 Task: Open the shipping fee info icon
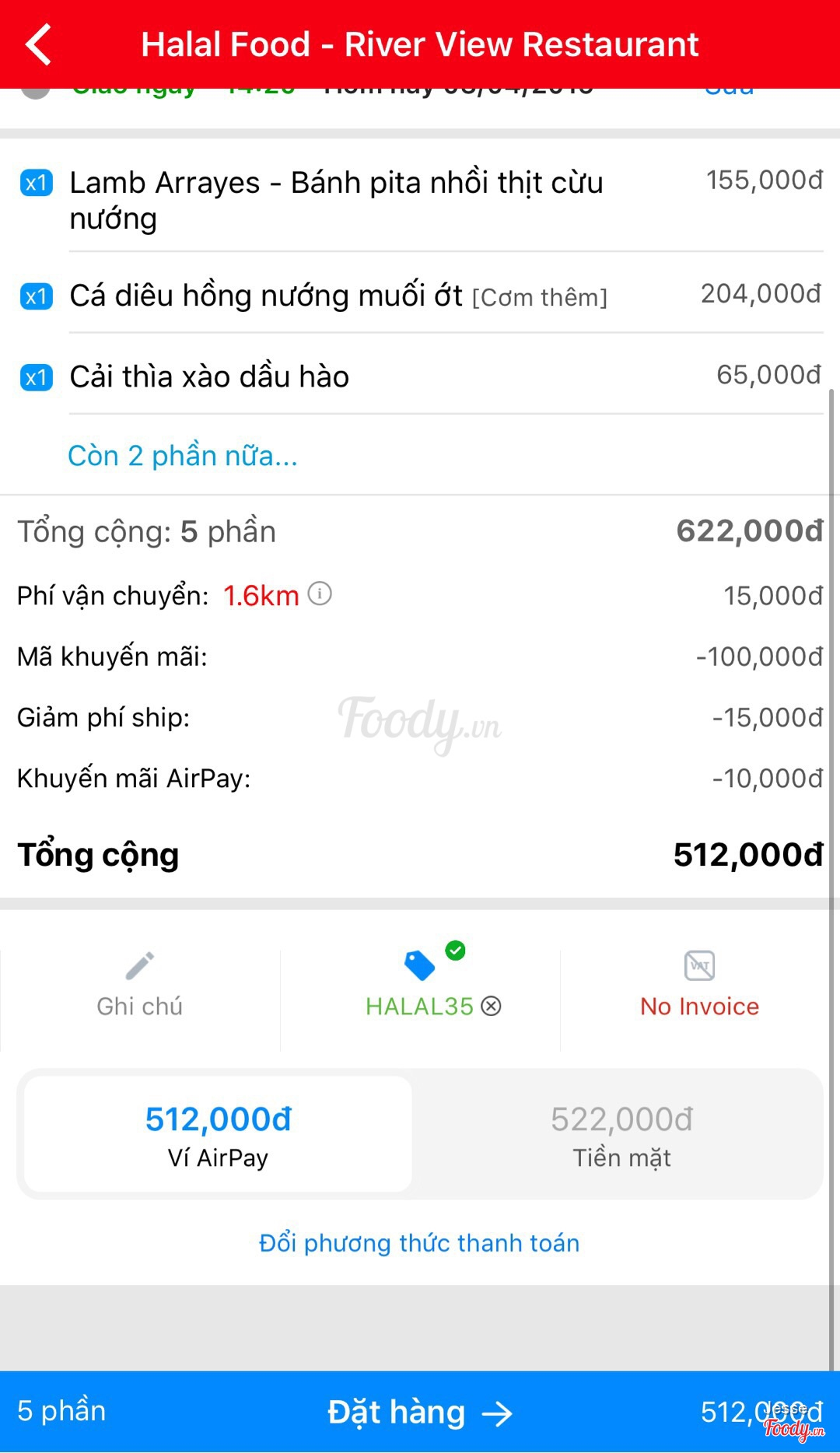pyautogui.click(x=320, y=594)
